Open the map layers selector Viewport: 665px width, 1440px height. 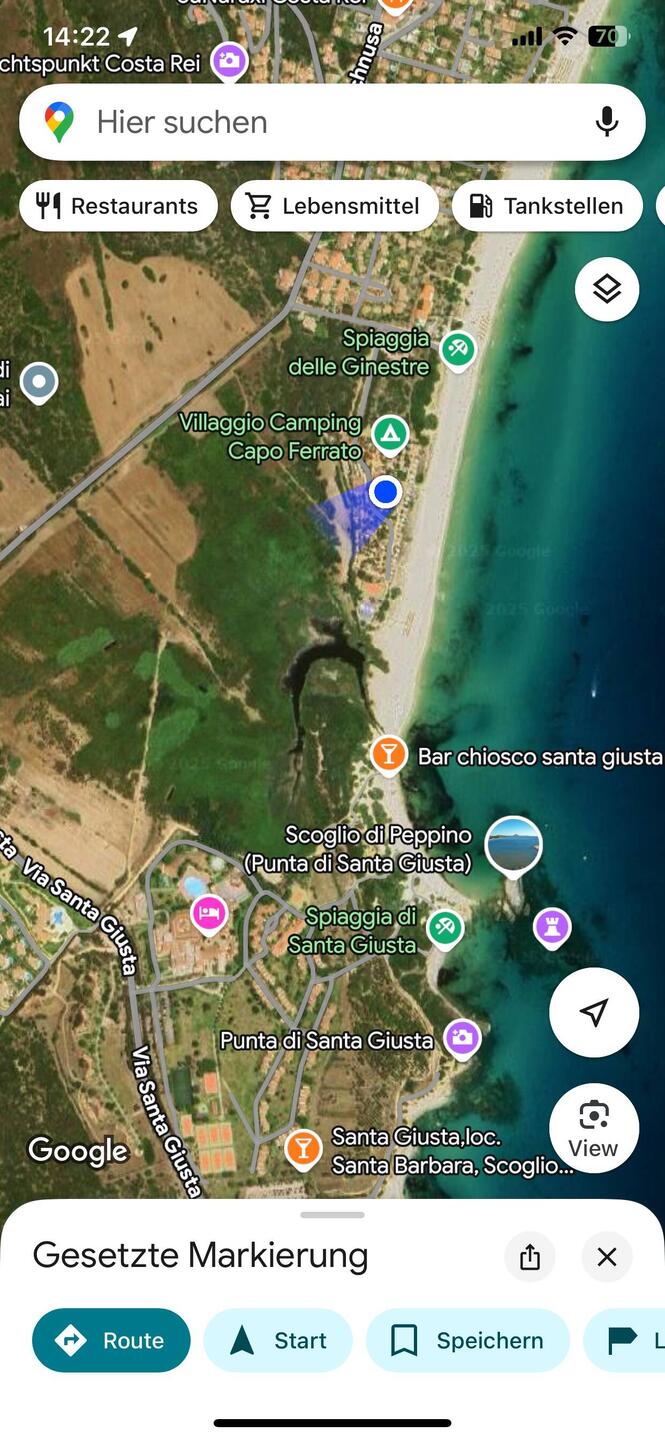click(607, 289)
